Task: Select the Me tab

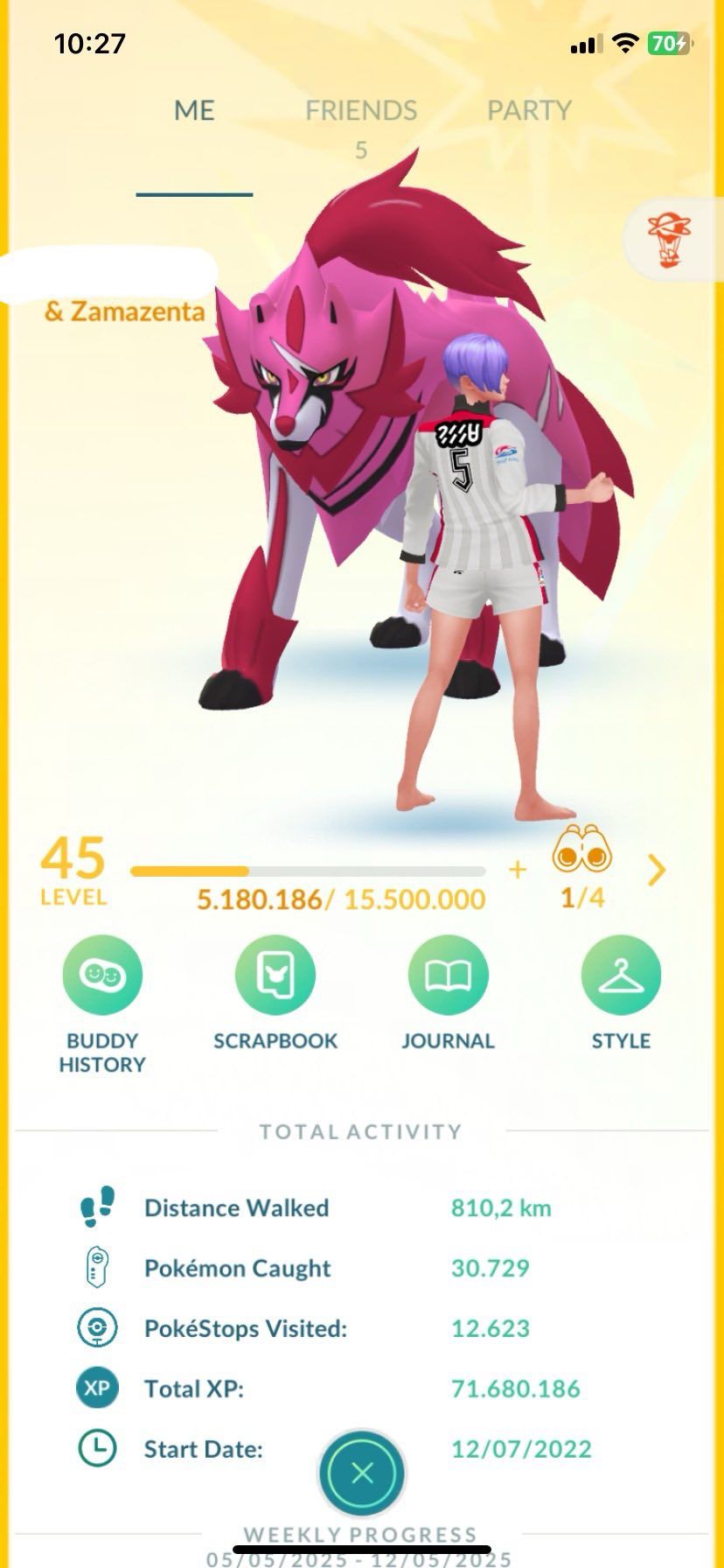Action: coord(194,111)
